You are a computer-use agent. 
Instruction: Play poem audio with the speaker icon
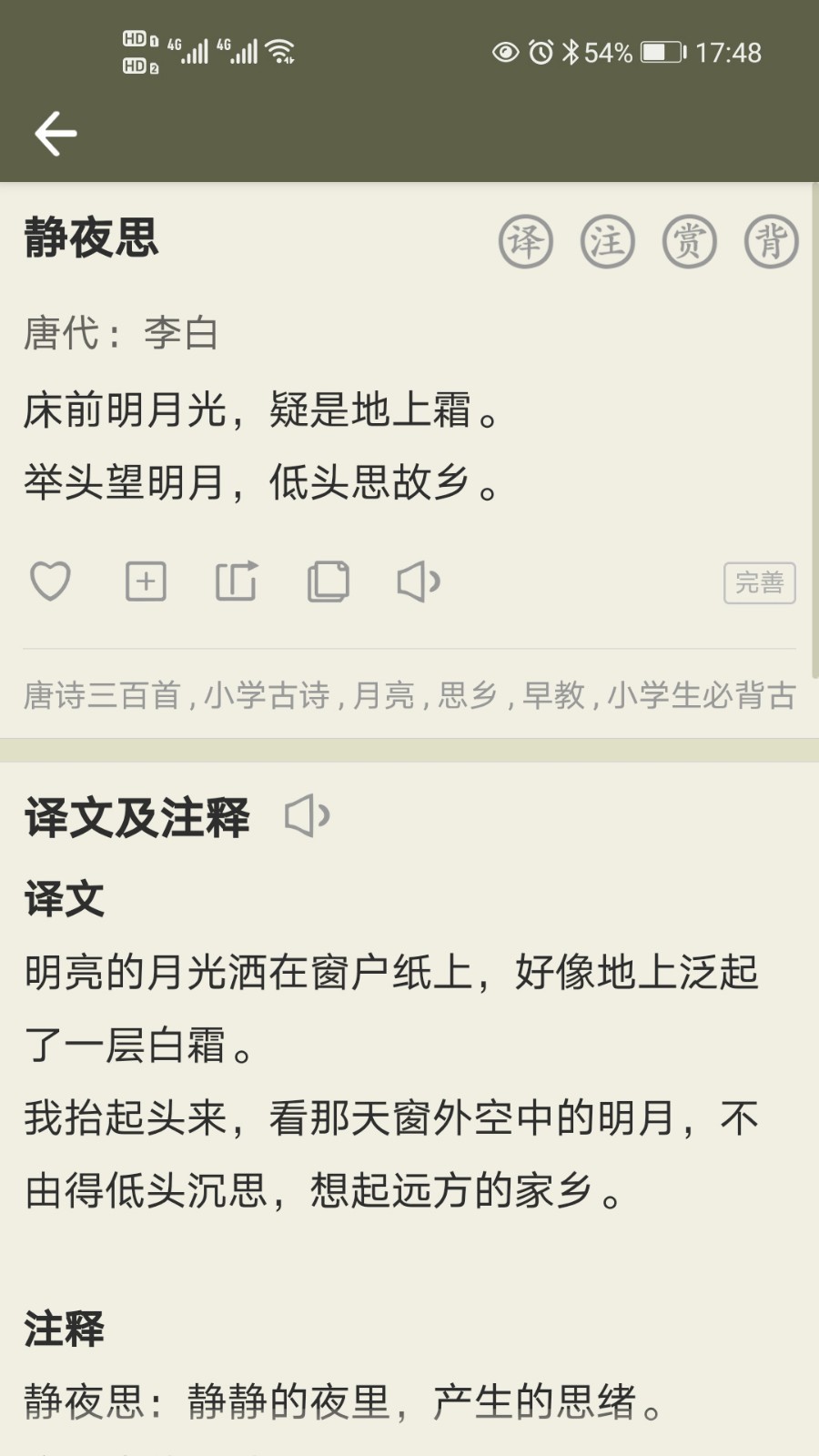click(419, 581)
